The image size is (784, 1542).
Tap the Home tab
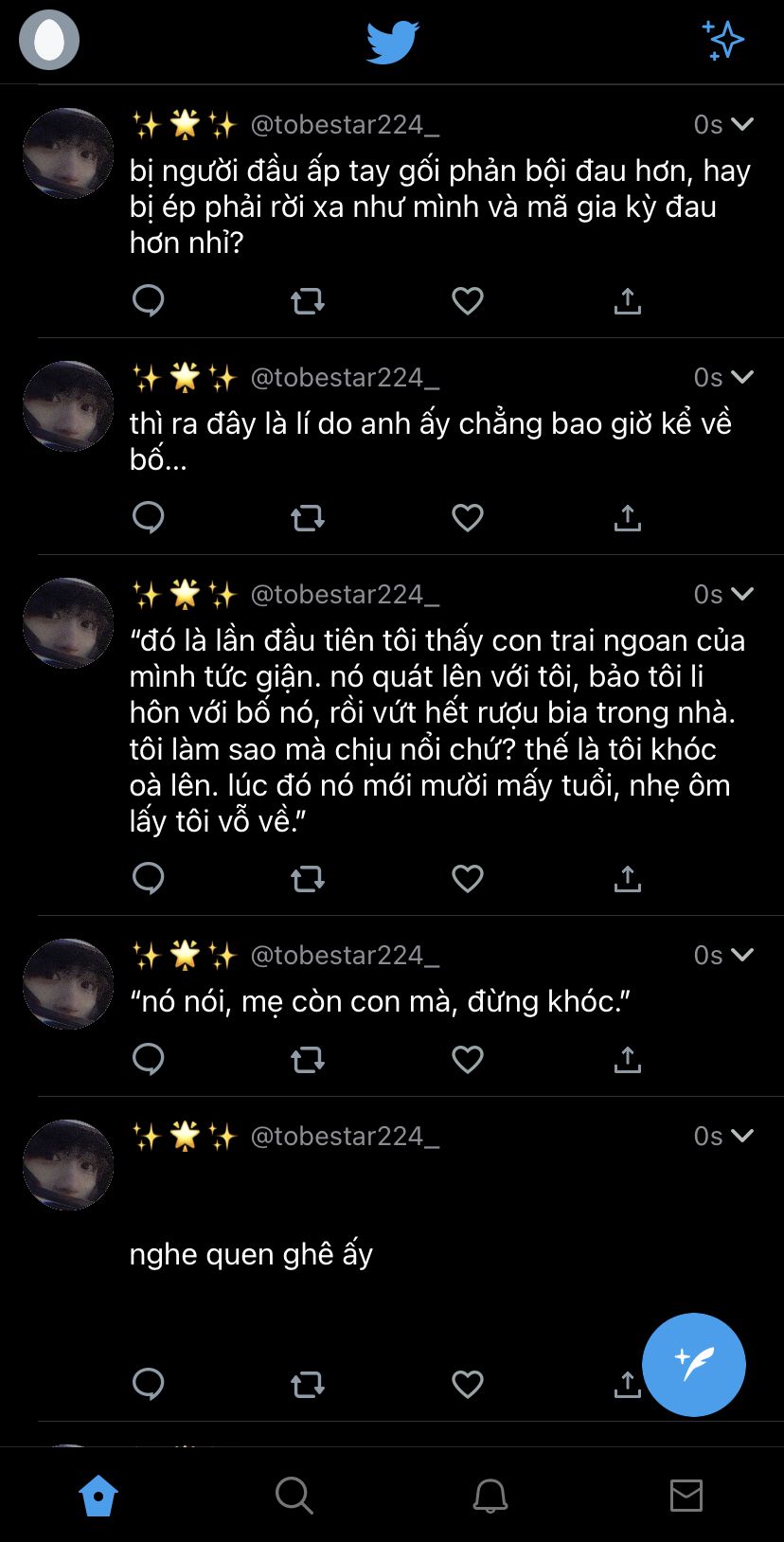(98, 1496)
